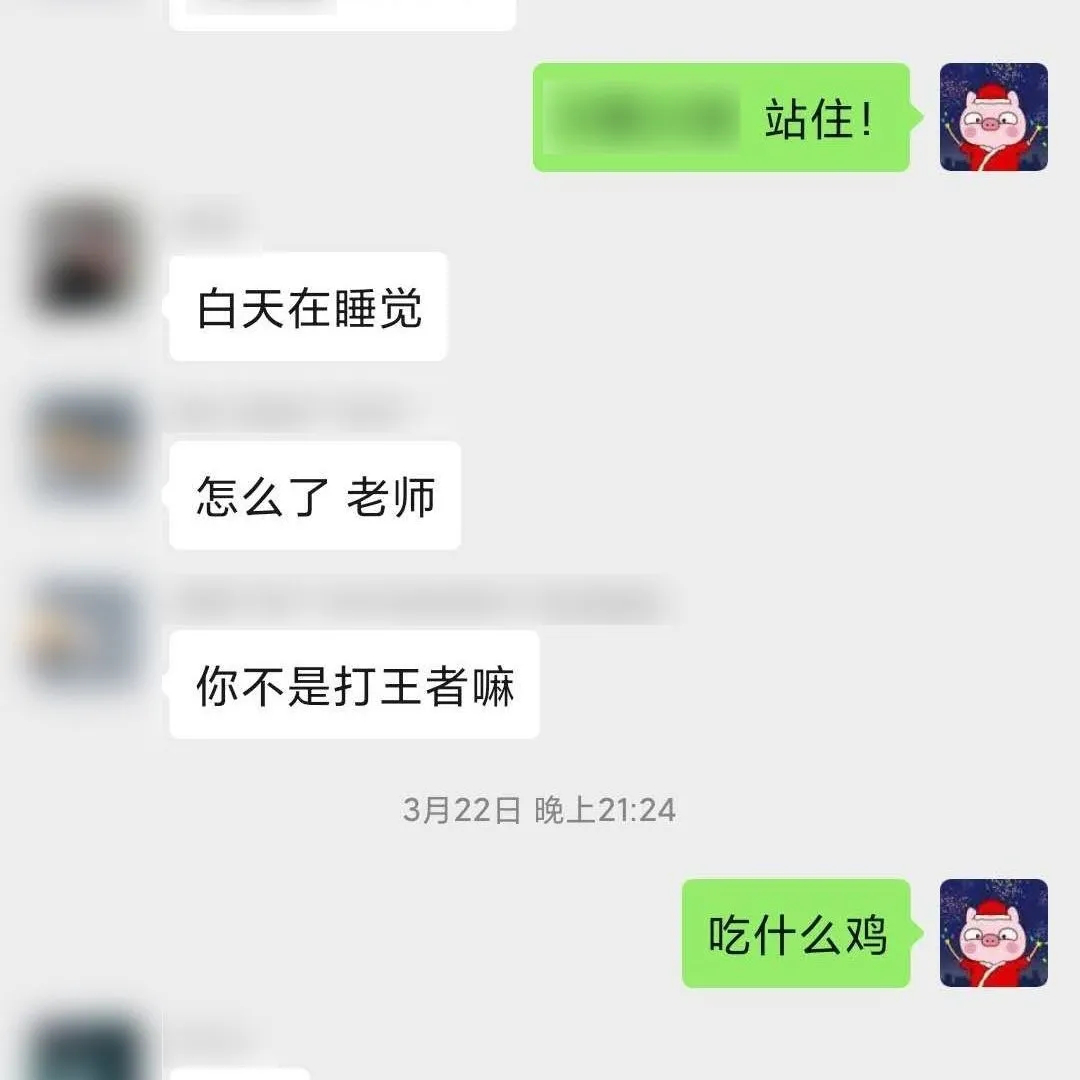The image size is (1080, 1080).
Task: Open avatar of the 怎么了 老师 sender
Action: pyautogui.click(x=85, y=447)
